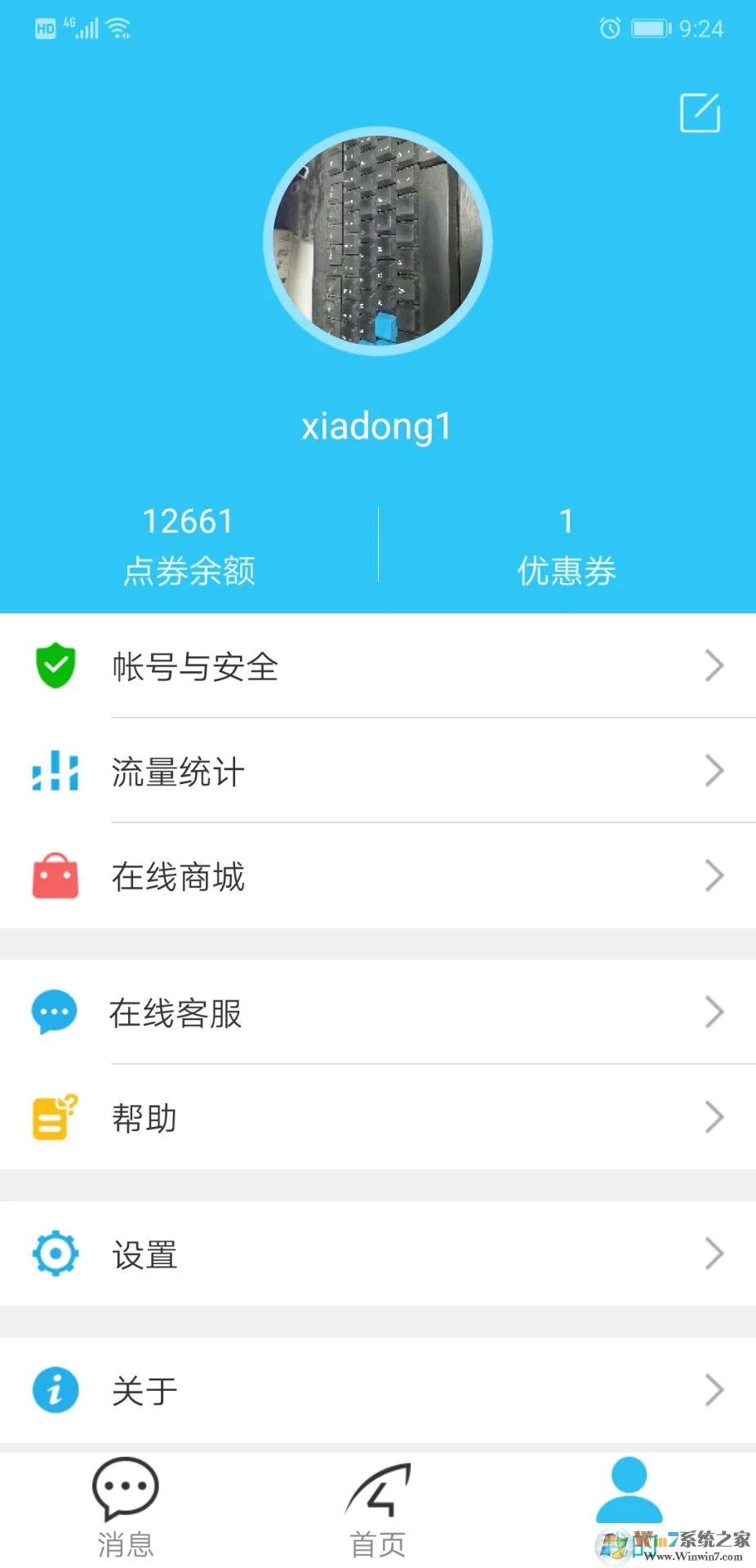Click the red 在线商城 shopping bag icon

pos(54,875)
